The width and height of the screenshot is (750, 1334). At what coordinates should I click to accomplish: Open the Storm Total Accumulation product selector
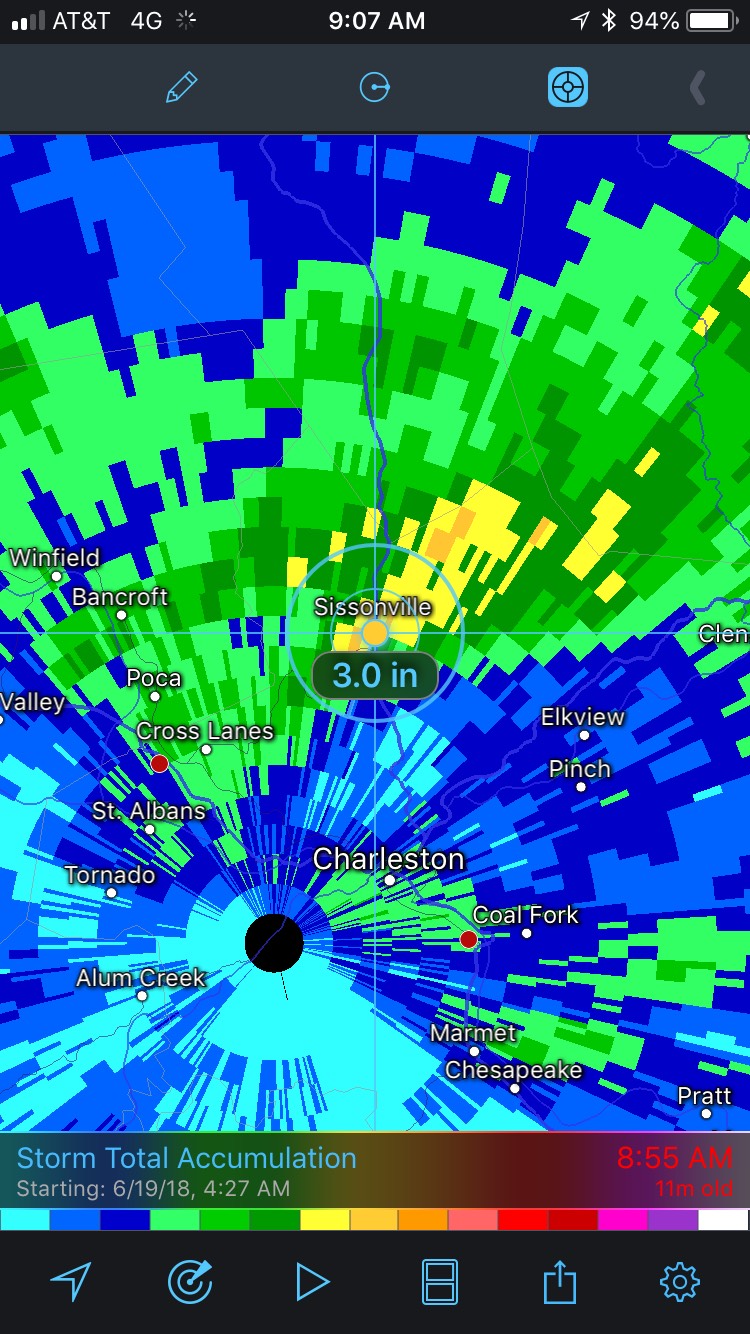[187, 1158]
